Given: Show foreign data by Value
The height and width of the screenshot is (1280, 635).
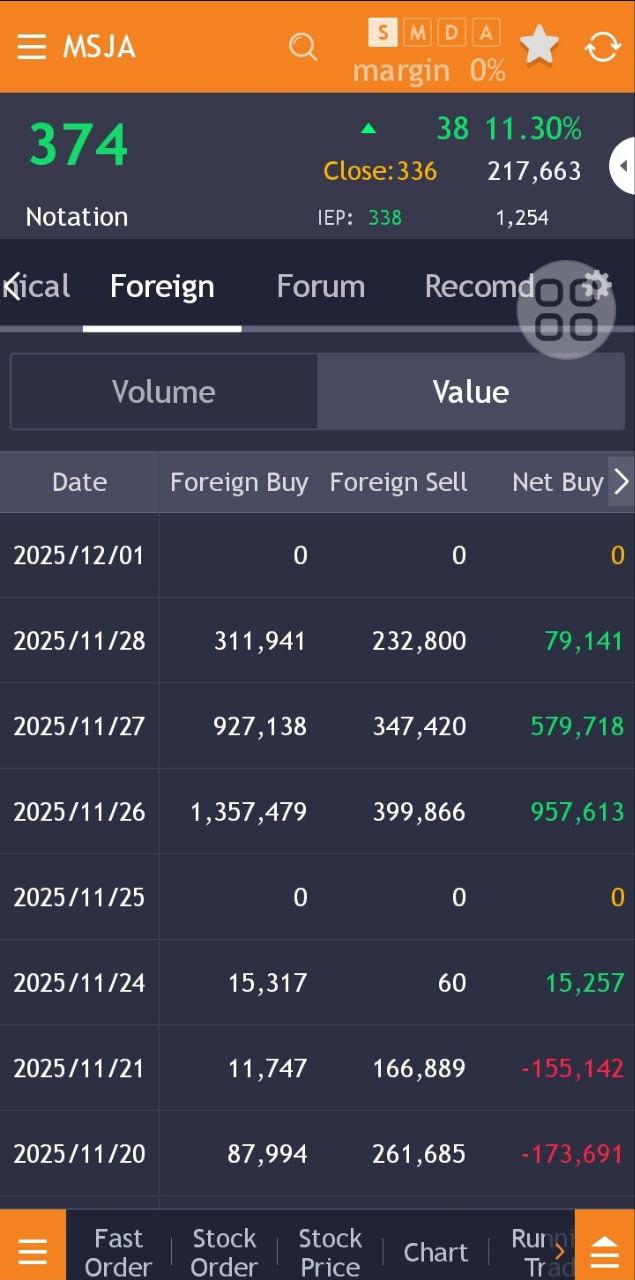Looking at the screenshot, I should coord(470,392).
